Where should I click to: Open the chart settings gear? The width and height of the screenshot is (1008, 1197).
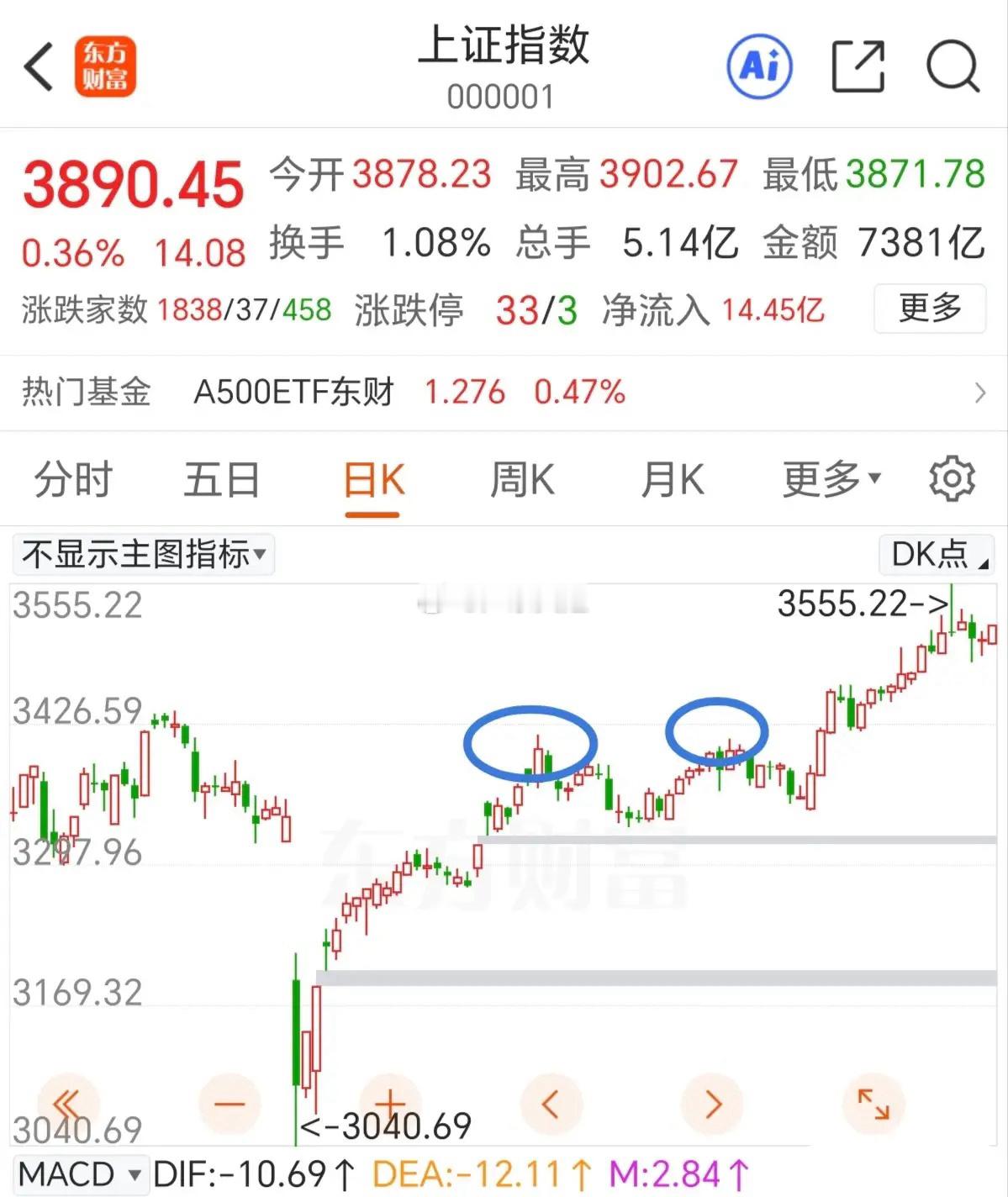pos(951,477)
